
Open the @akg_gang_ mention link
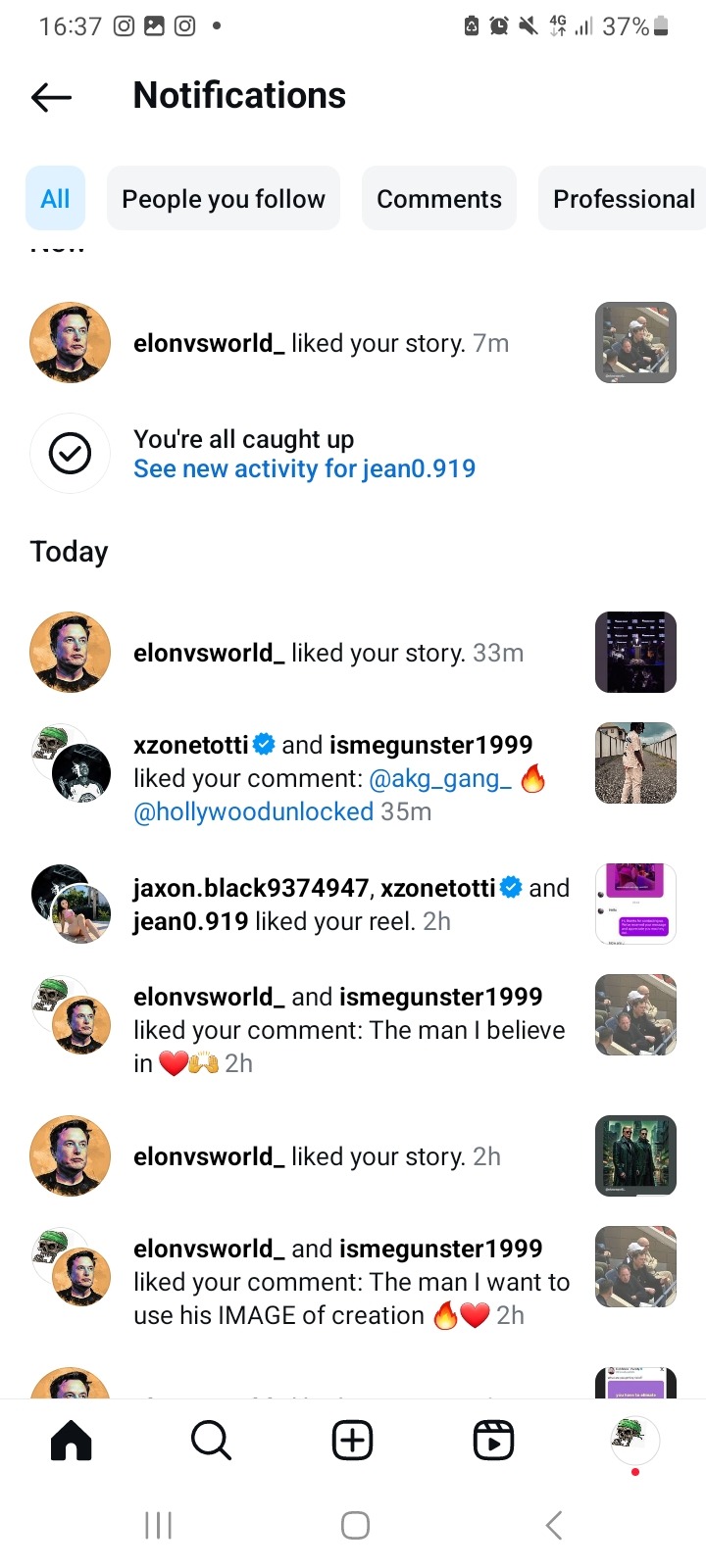pyautogui.click(x=440, y=779)
